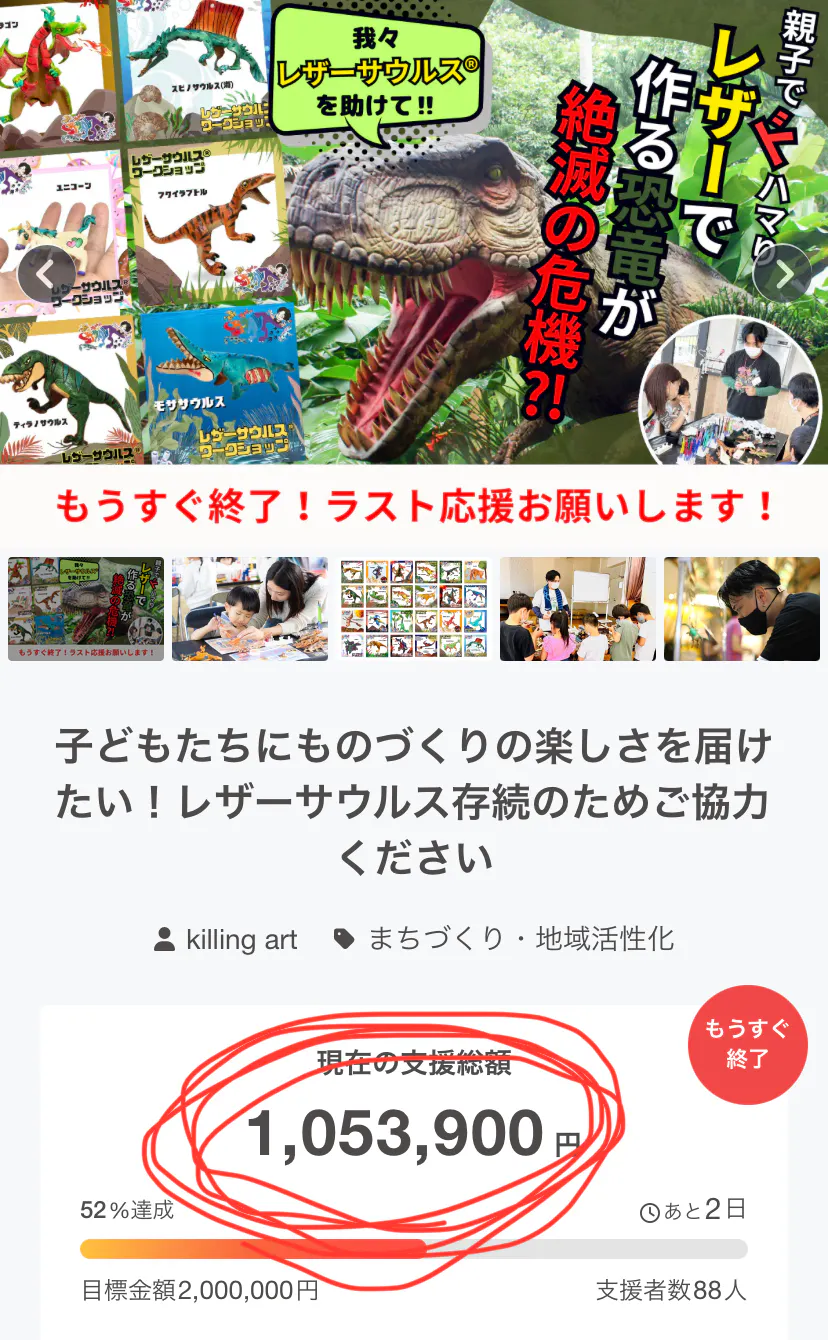Show the mother and child crafting photo
Image resolution: width=828 pixels, height=1340 pixels.
click(x=250, y=609)
